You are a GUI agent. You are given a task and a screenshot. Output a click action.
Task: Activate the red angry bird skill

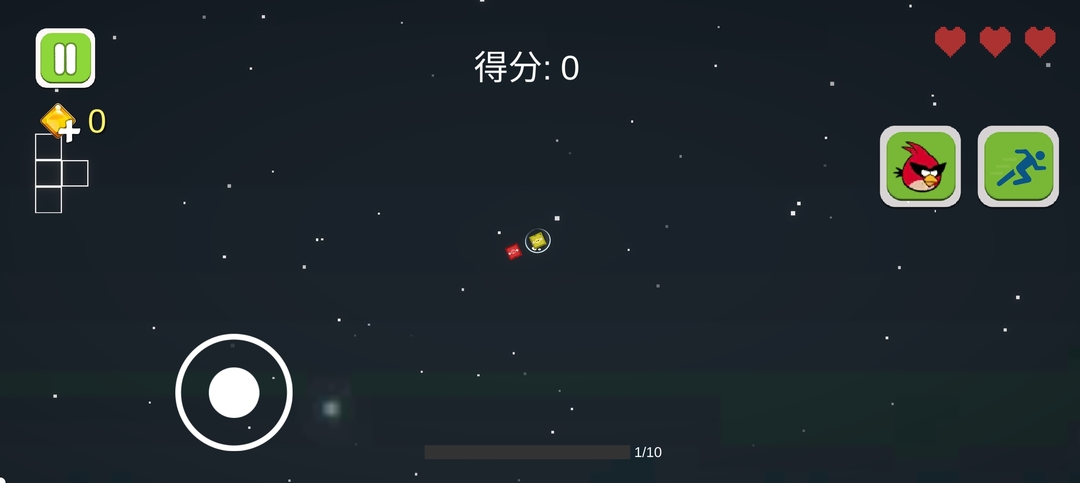click(920, 166)
